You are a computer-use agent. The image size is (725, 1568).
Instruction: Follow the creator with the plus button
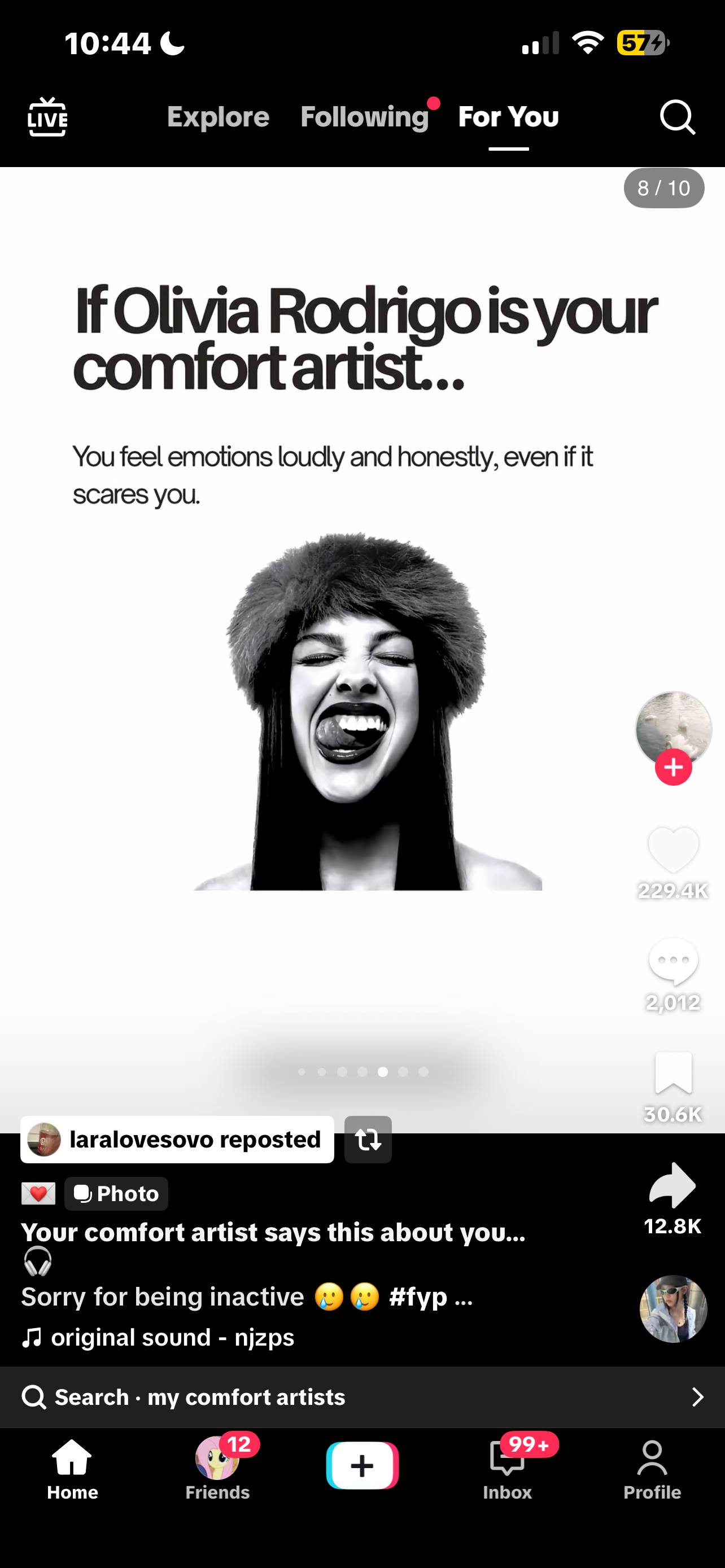click(673, 768)
